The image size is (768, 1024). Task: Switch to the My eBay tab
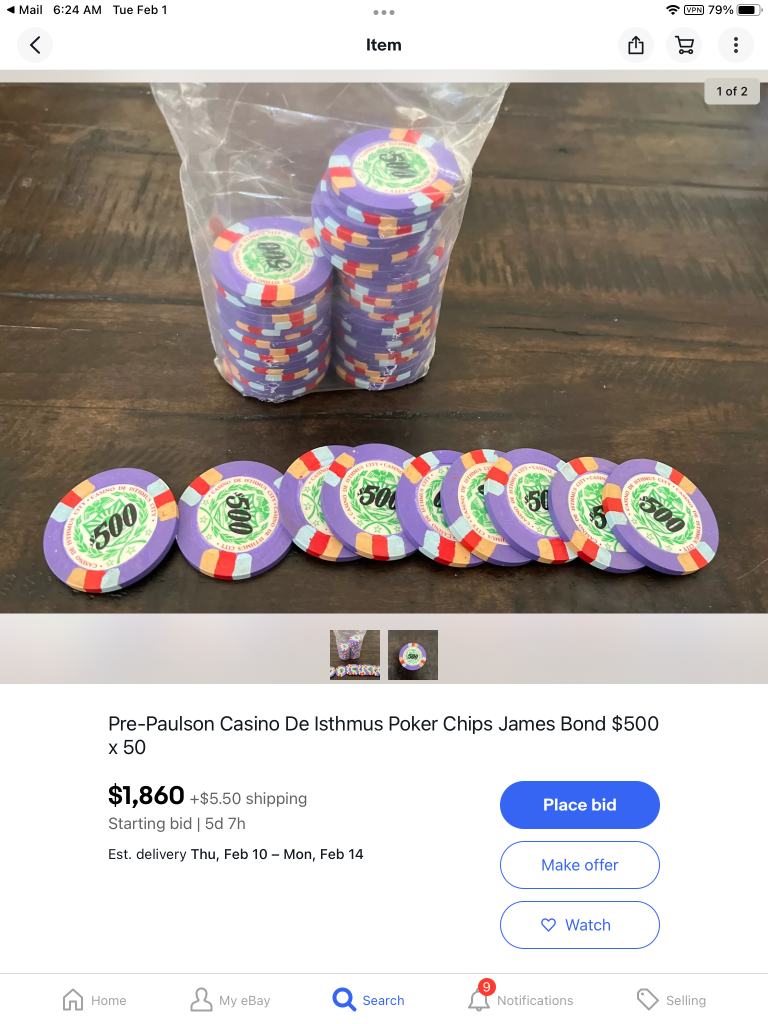pyautogui.click(x=230, y=1000)
